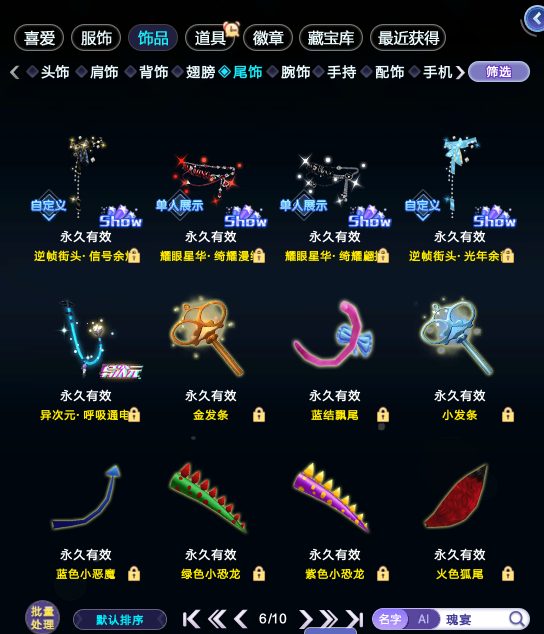Jump to the last page
Screen dimensions: 544x634
(x=355, y=619)
